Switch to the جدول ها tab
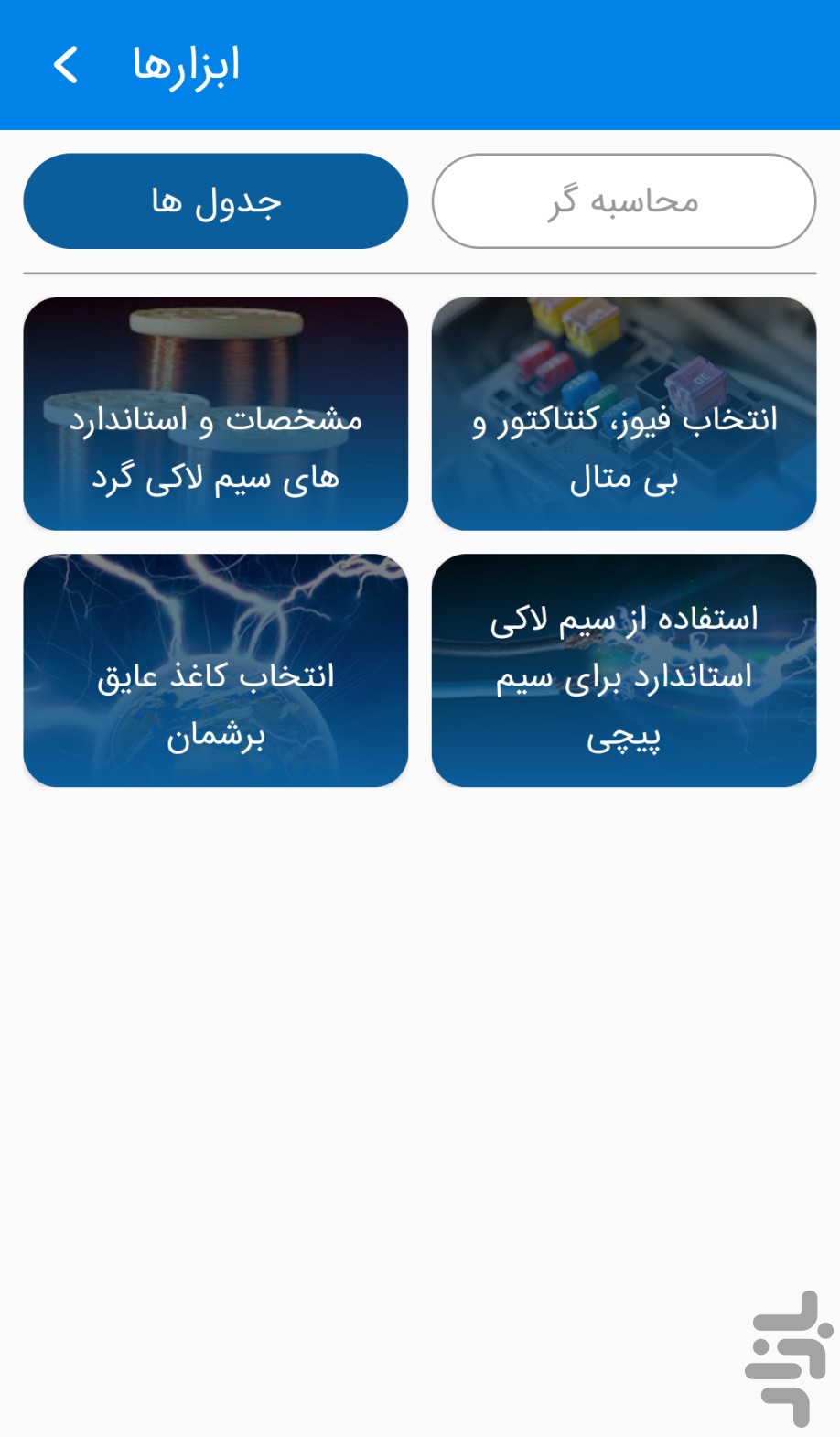The width and height of the screenshot is (840, 1437). [216, 201]
